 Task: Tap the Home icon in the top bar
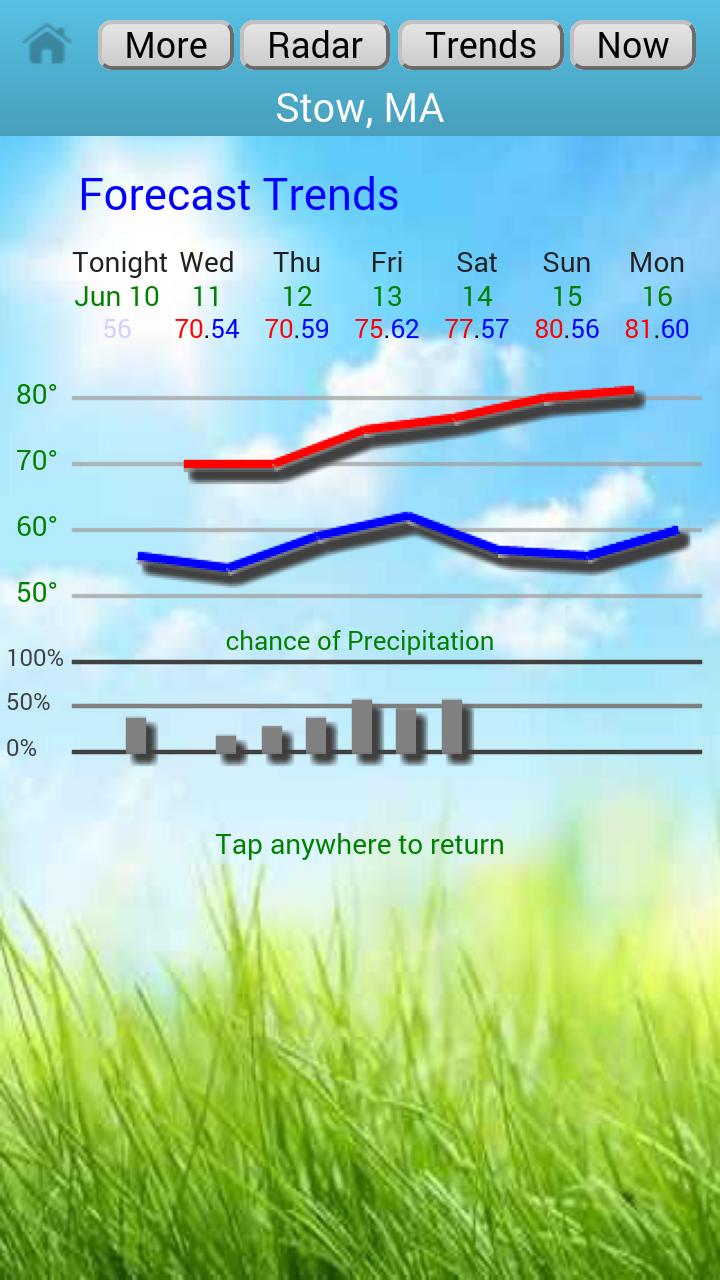[x=44, y=42]
